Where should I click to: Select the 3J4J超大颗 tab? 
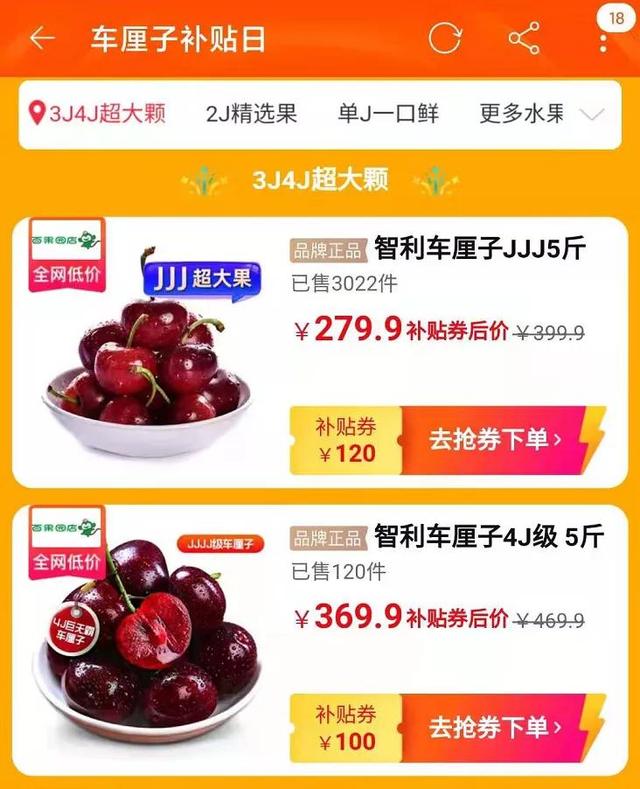pyautogui.click(x=98, y=113)
